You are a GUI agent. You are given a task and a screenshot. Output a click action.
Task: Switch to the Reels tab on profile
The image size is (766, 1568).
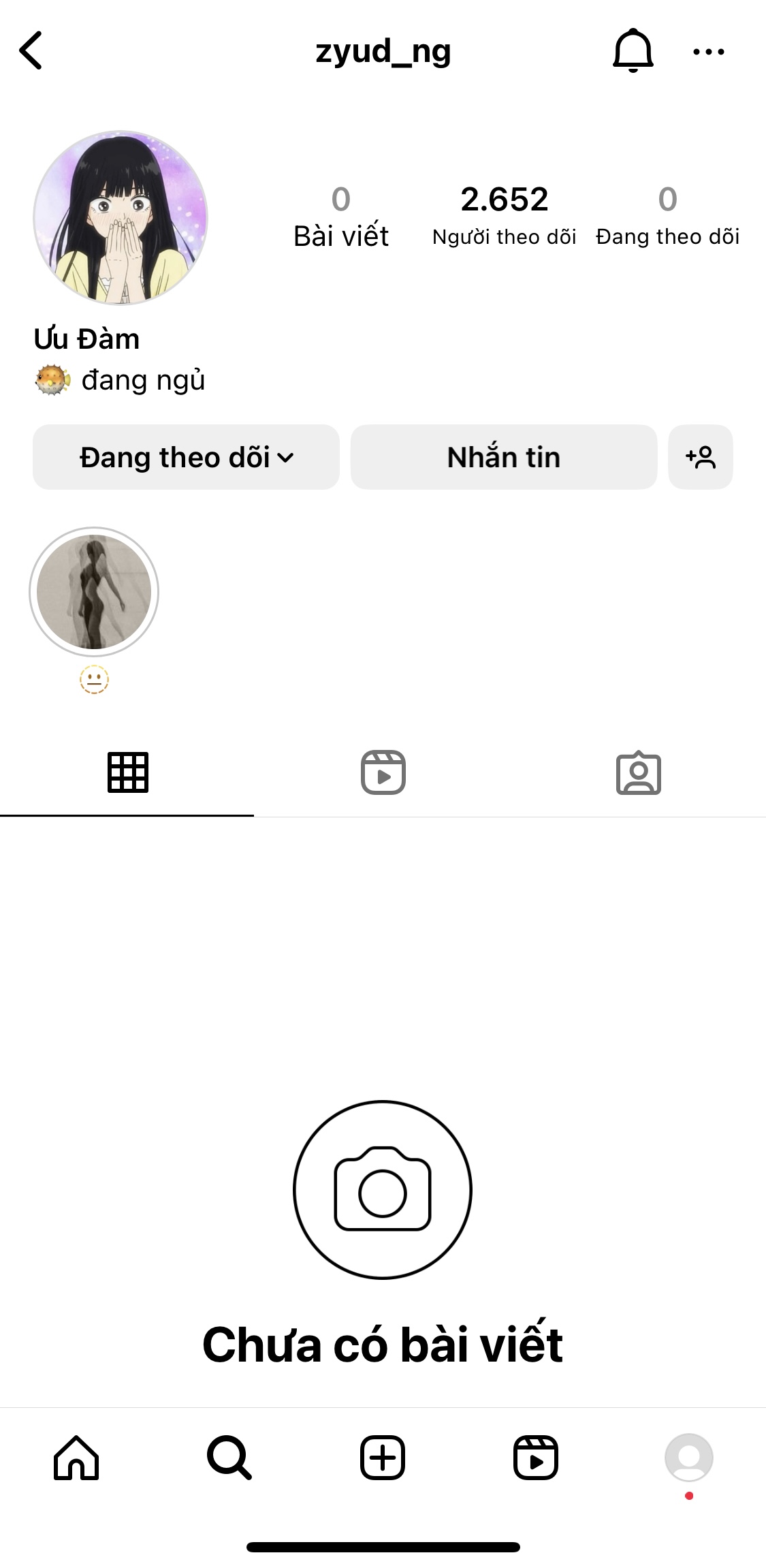pyautogui.click(x=383, y=772)
